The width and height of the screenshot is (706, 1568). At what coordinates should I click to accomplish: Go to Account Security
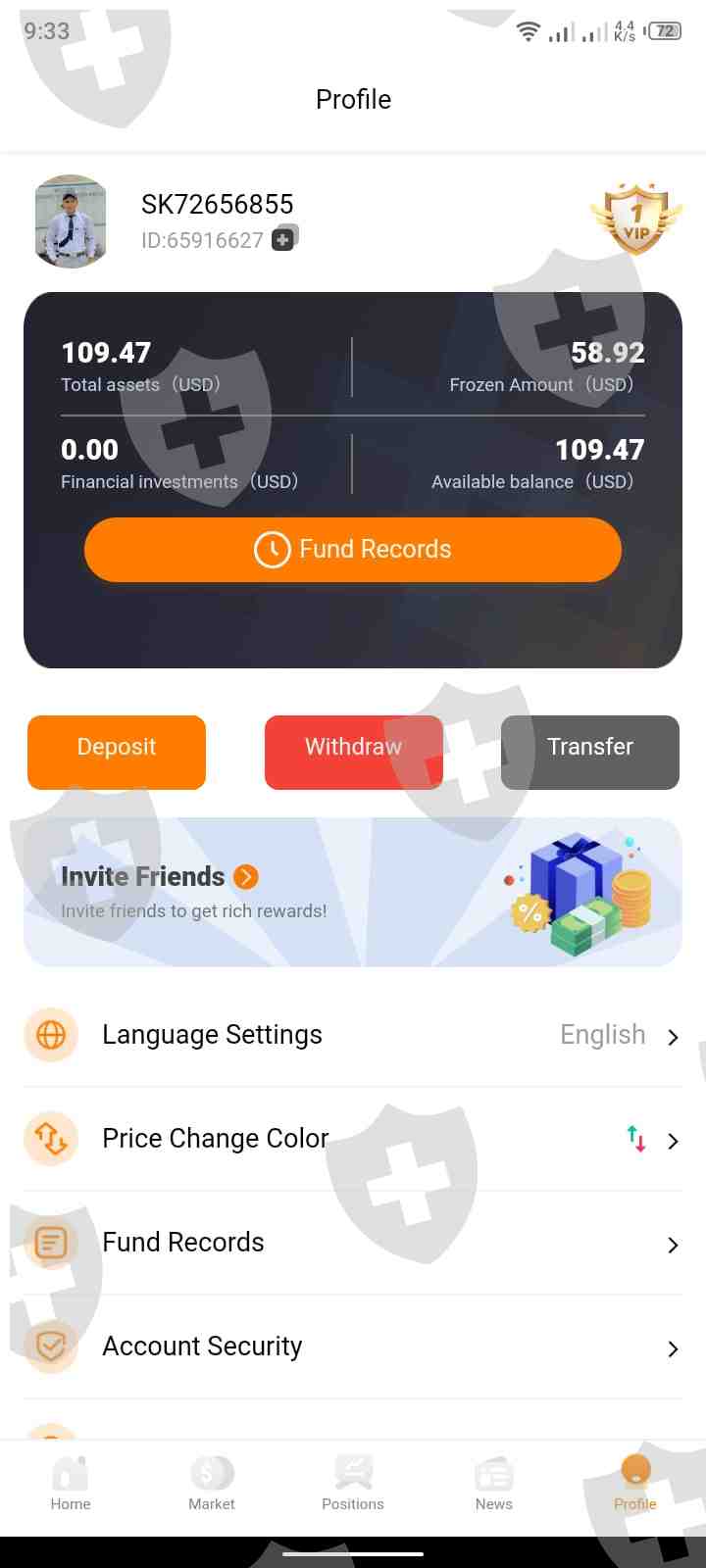click(353, 1347)
